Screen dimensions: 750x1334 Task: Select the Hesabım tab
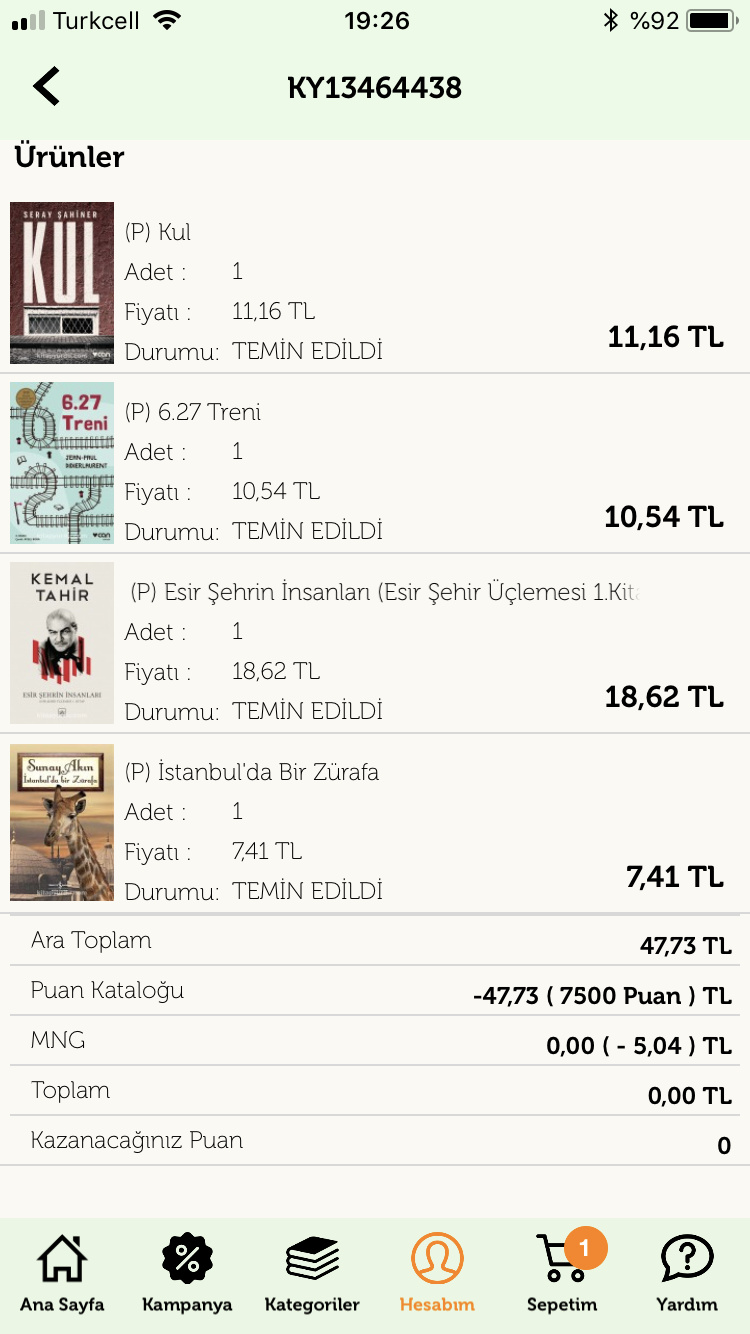click(437, 1274)
